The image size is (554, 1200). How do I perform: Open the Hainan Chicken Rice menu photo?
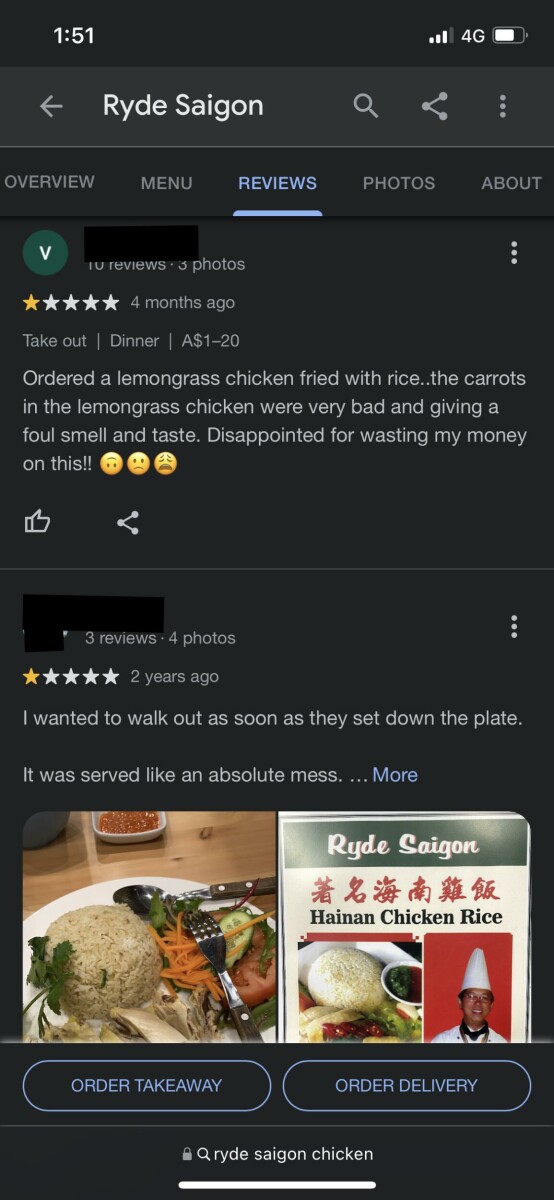(x=404, y=927)
